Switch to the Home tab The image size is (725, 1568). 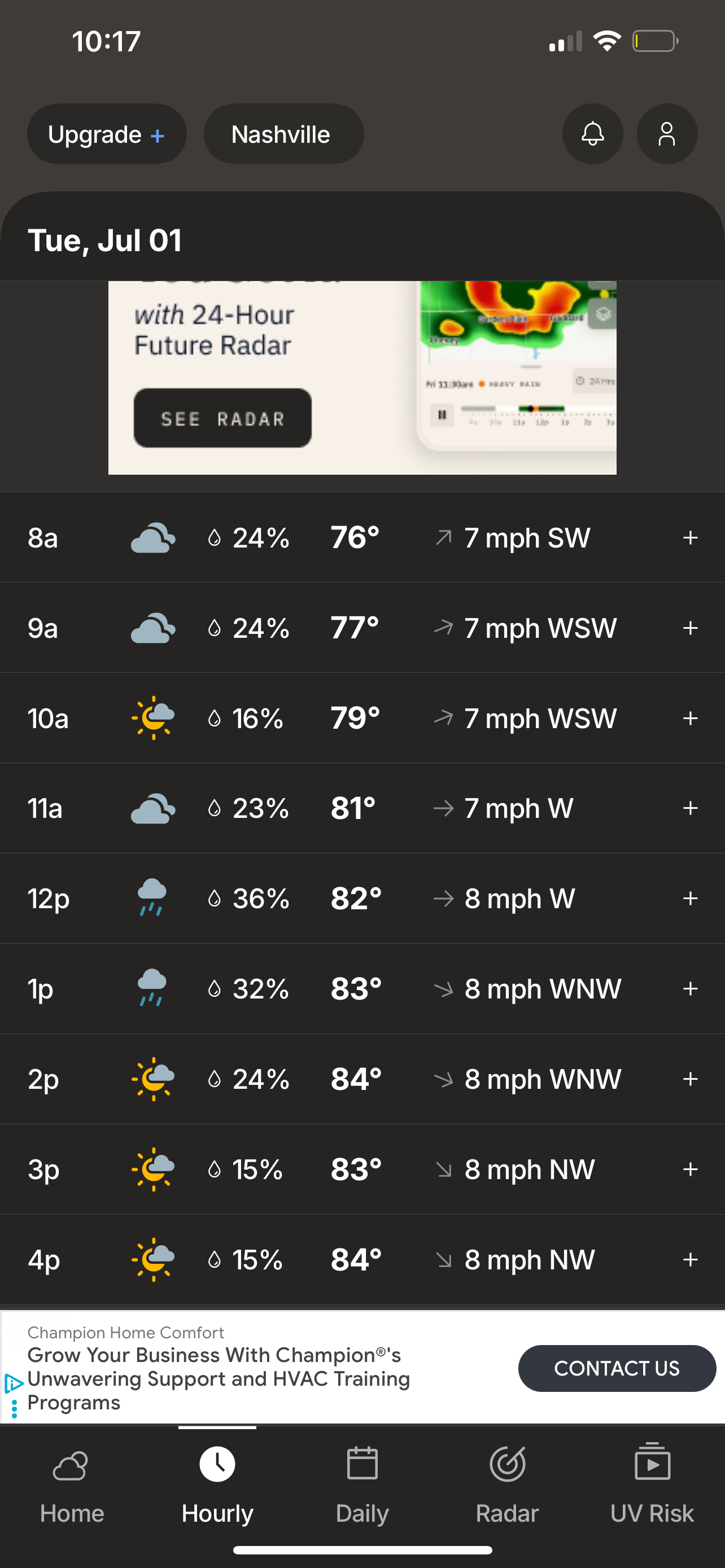(x=72, y=1485)
